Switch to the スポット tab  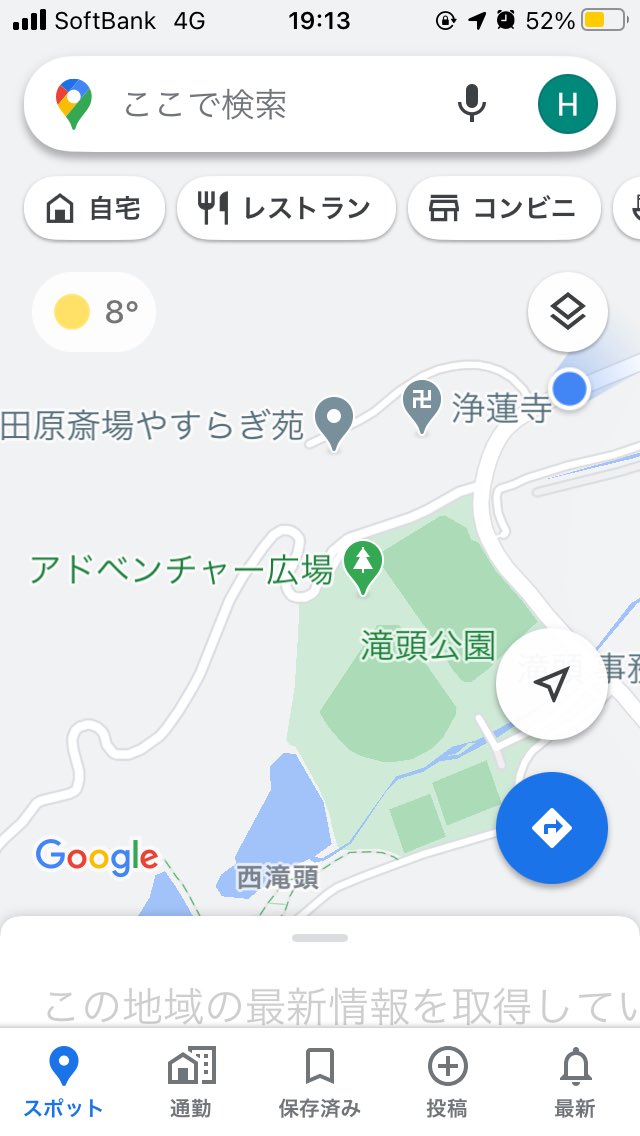click(x=64, y=1082)
